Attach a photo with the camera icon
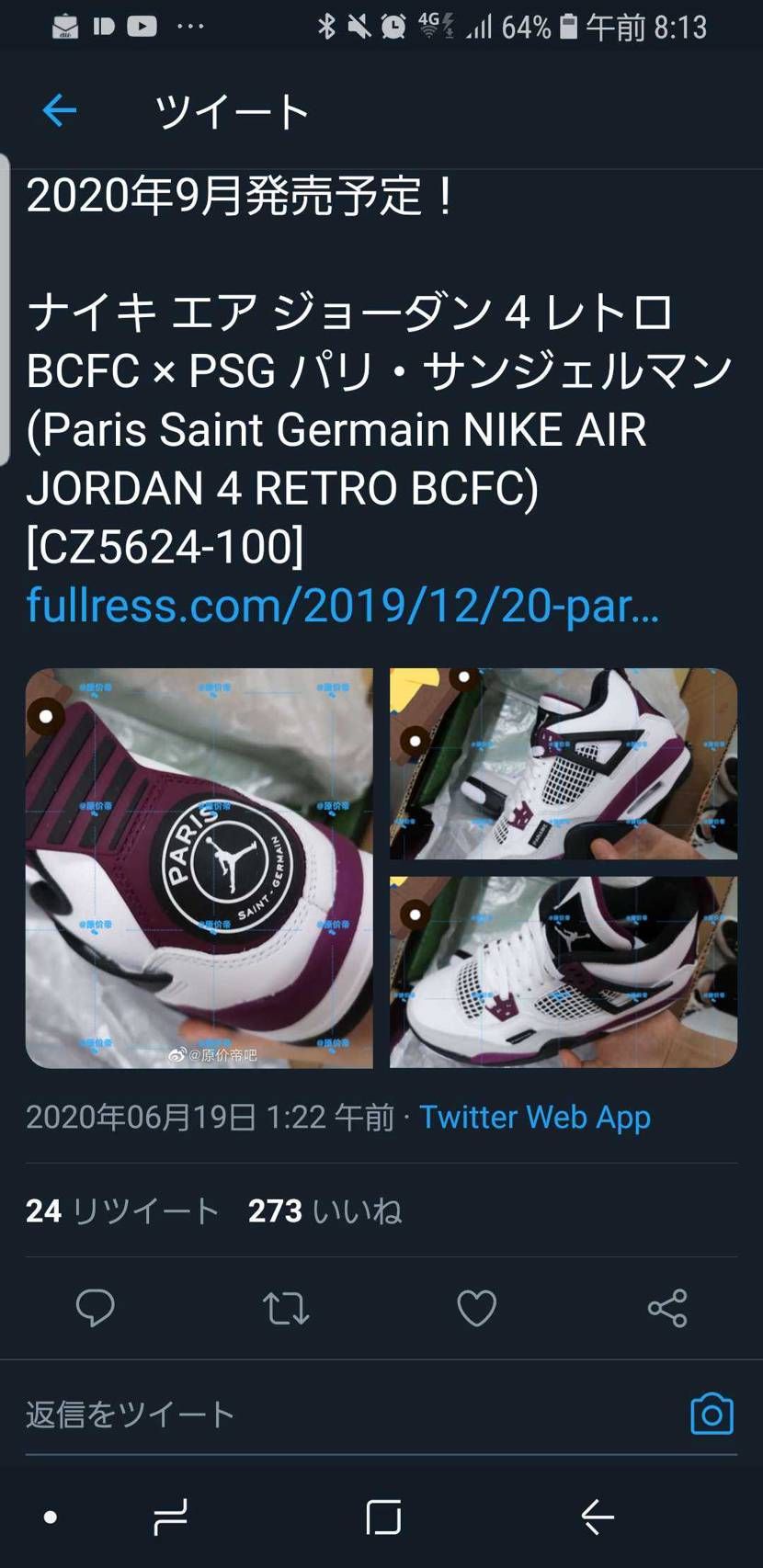Viewport: 763px width, 1568px height. click(712, 1414)
